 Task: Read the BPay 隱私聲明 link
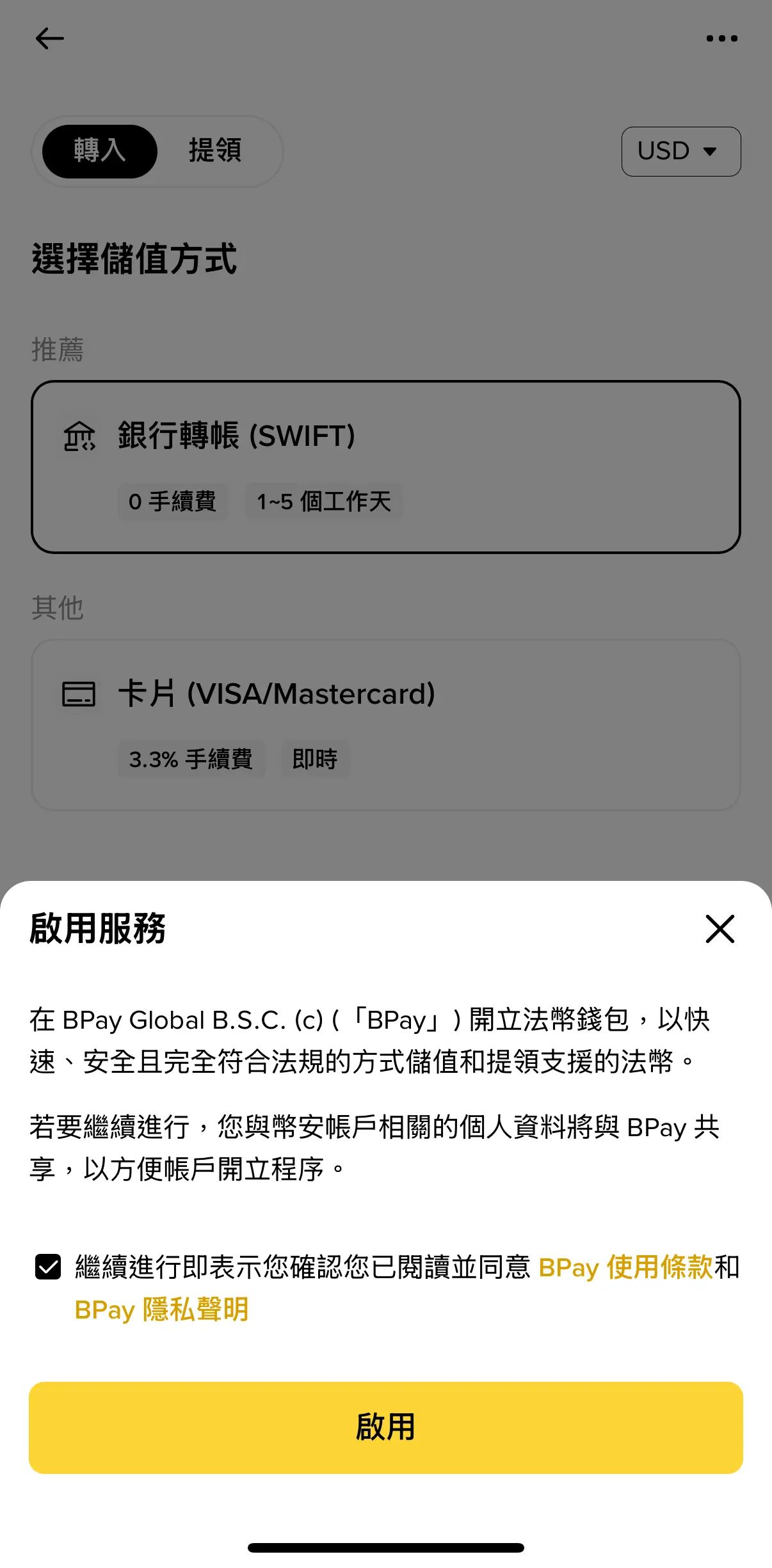tap(161, 1310)
